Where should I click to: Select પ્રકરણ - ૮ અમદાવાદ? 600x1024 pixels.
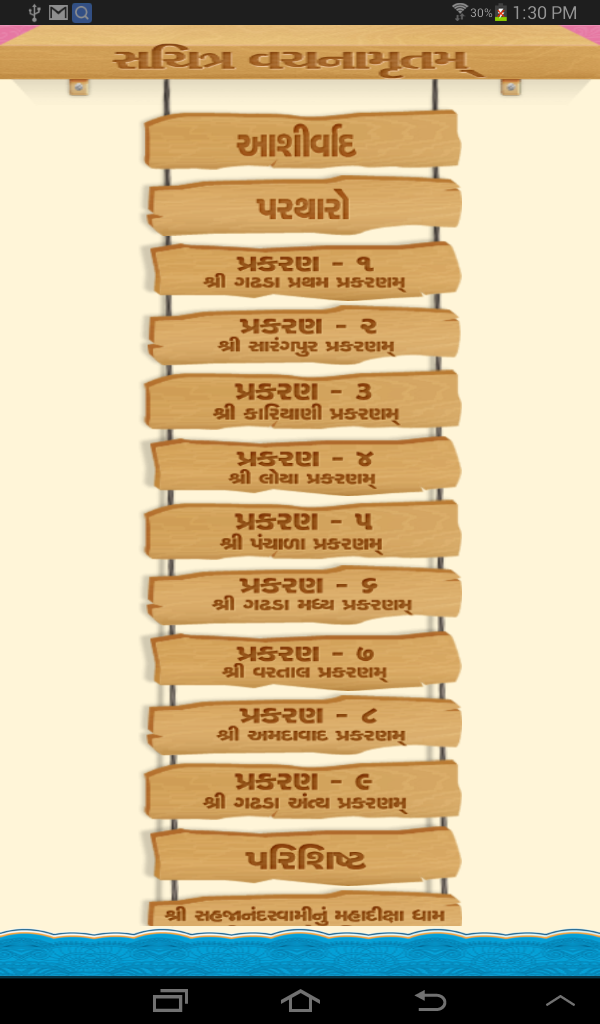pos(305,725)
